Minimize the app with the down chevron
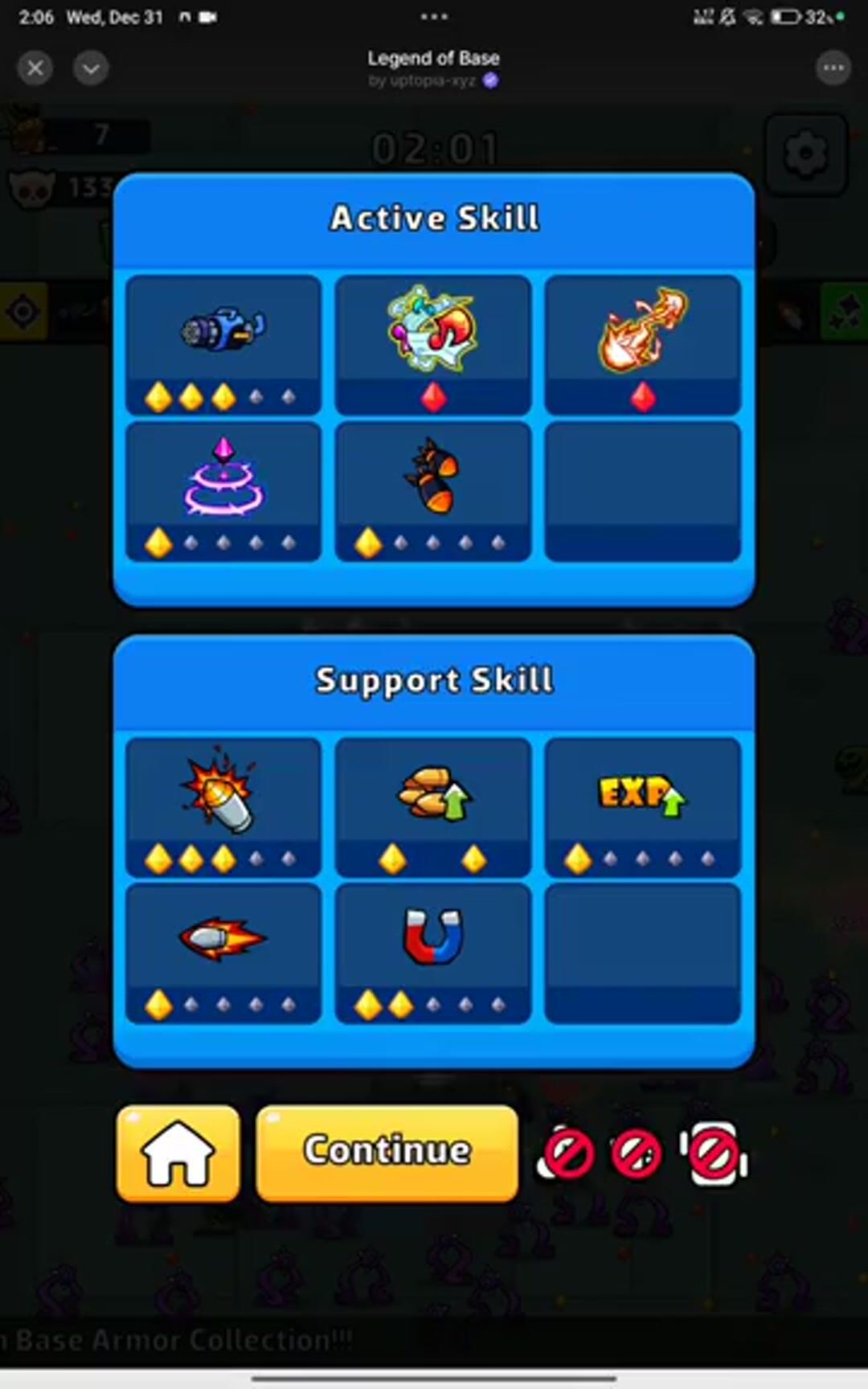The height and width of the screenshot is (1389, 868). pyautogui.click(x=91, y=68)
